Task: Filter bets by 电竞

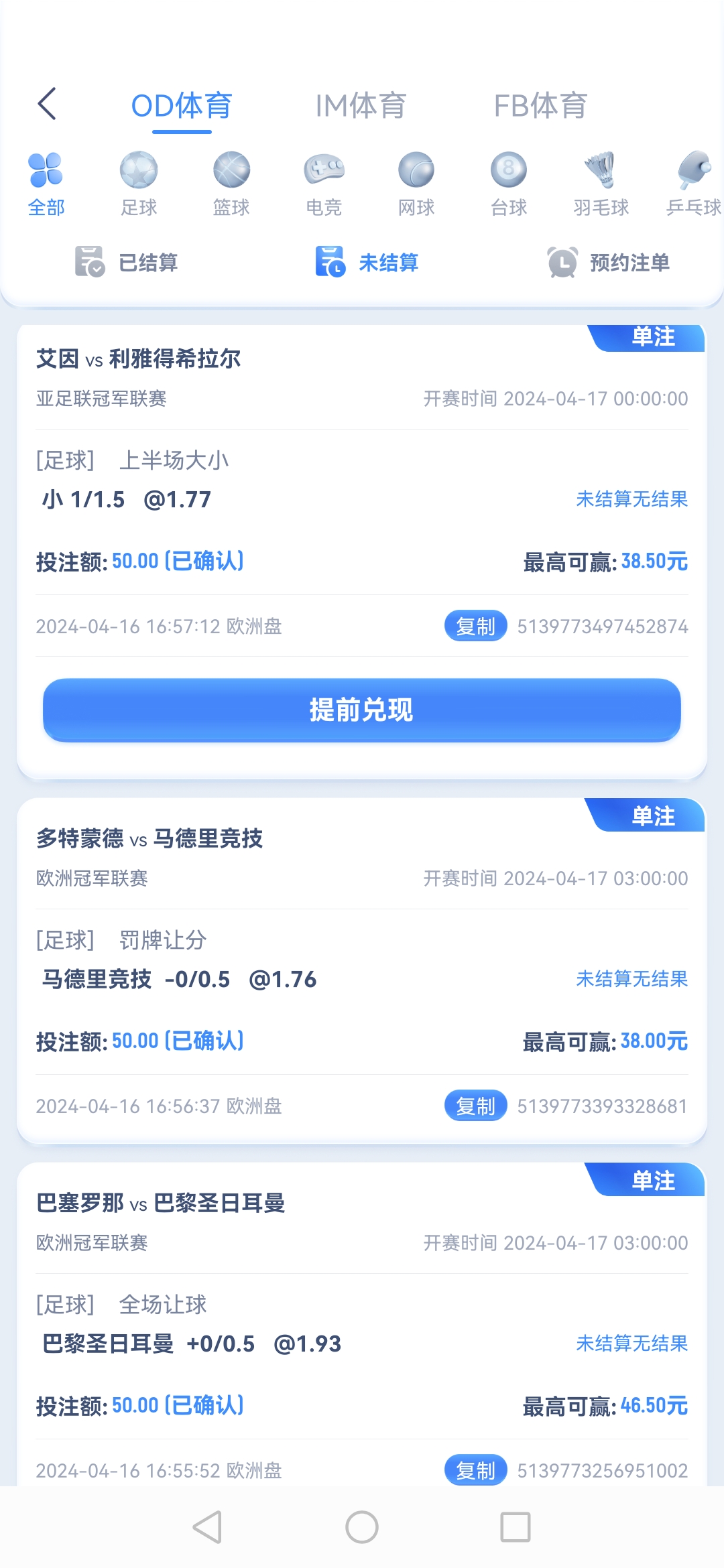Action: (x=324, y=184)
